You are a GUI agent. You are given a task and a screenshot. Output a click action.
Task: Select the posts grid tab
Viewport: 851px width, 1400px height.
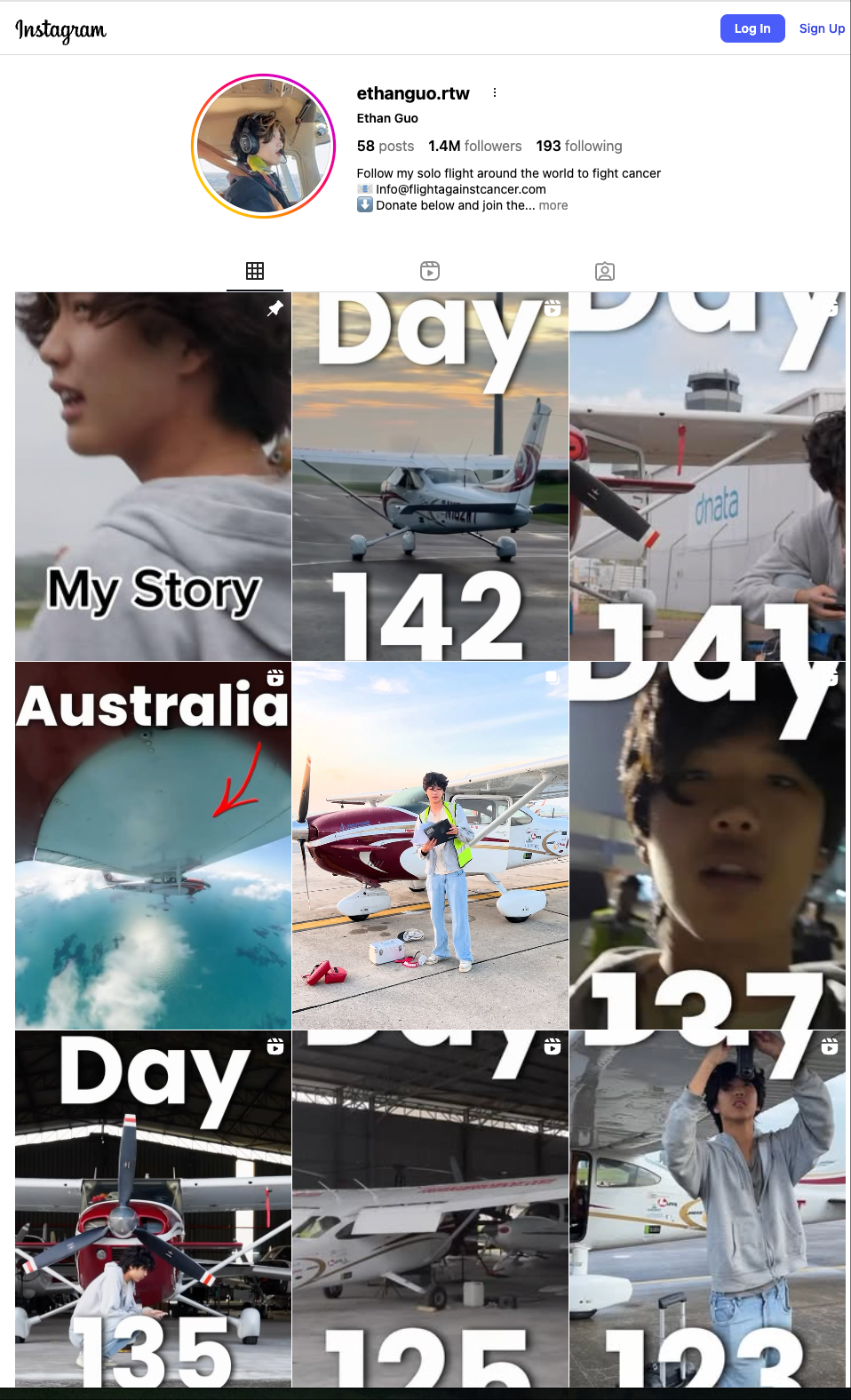[255, 271]
